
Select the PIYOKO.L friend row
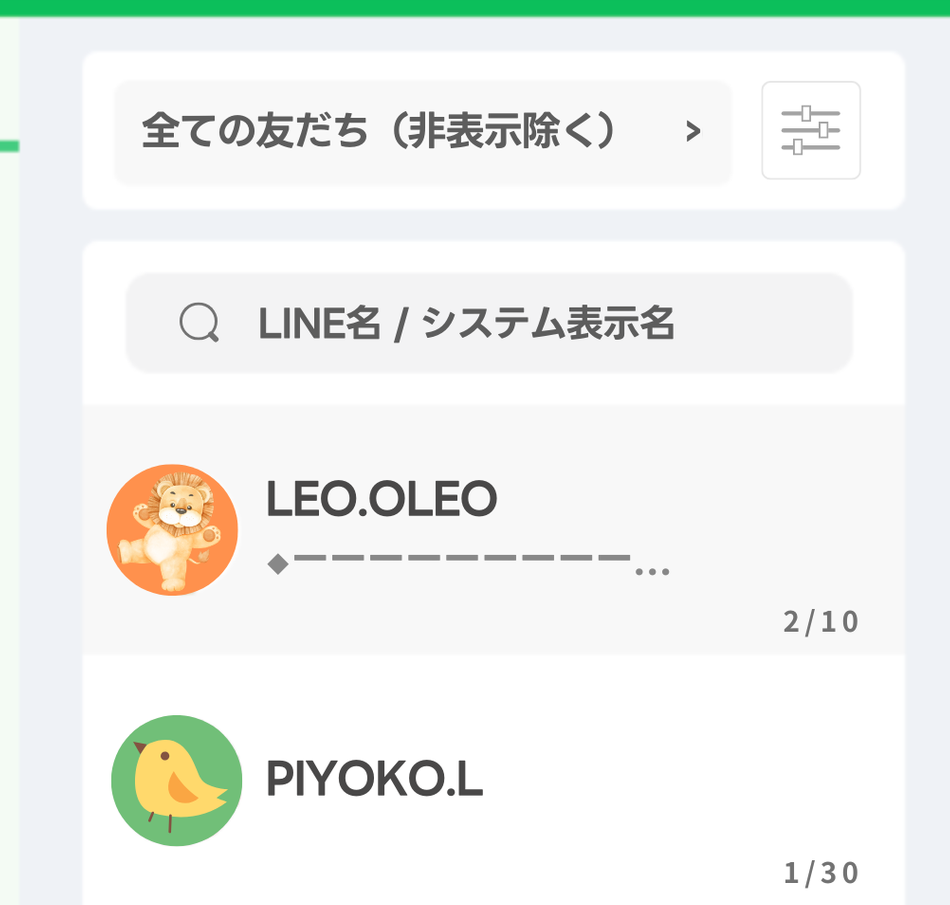click(x=492, y=780)
